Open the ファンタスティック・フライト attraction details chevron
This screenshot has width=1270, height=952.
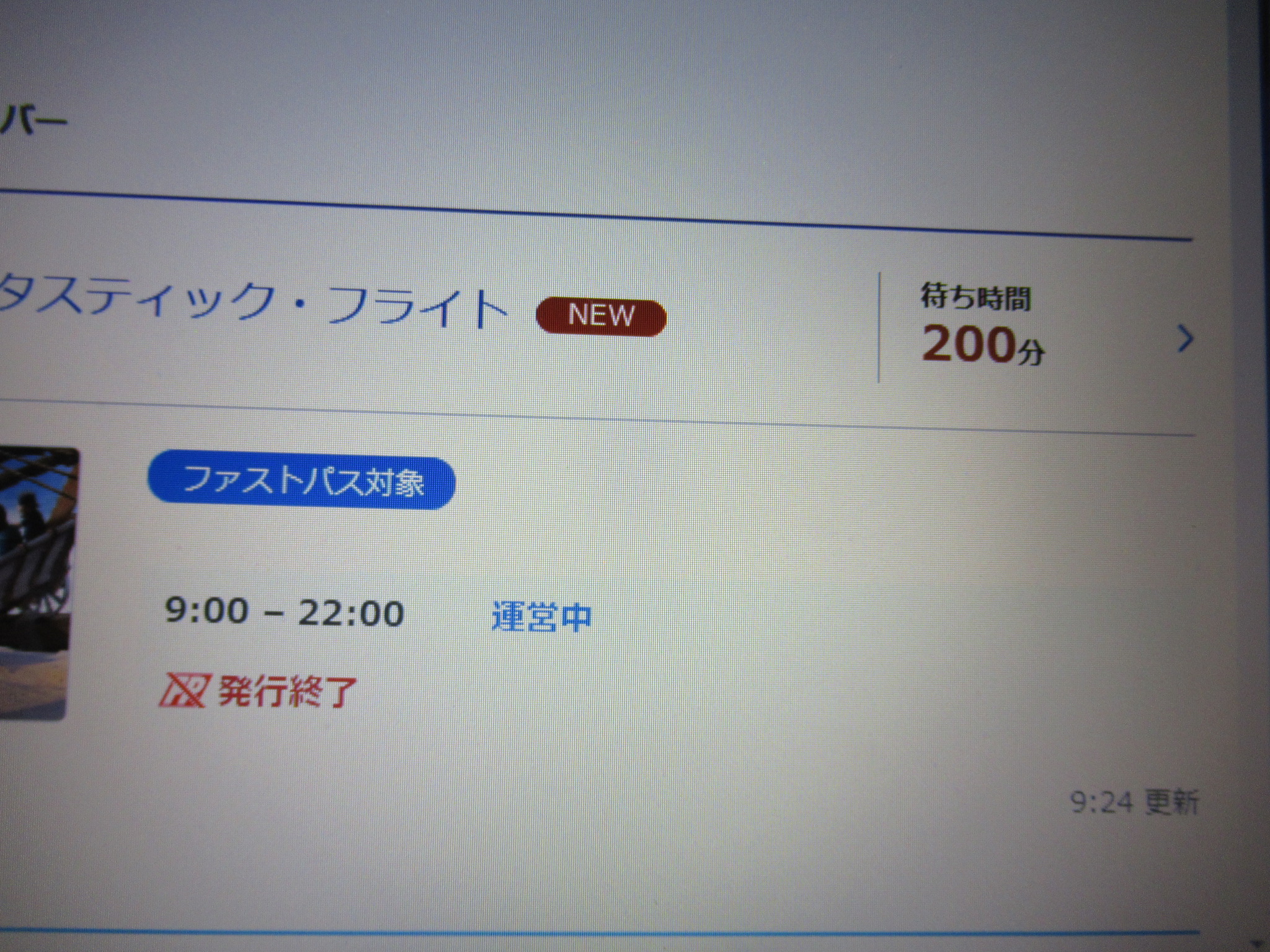(x=1185, y=340)
